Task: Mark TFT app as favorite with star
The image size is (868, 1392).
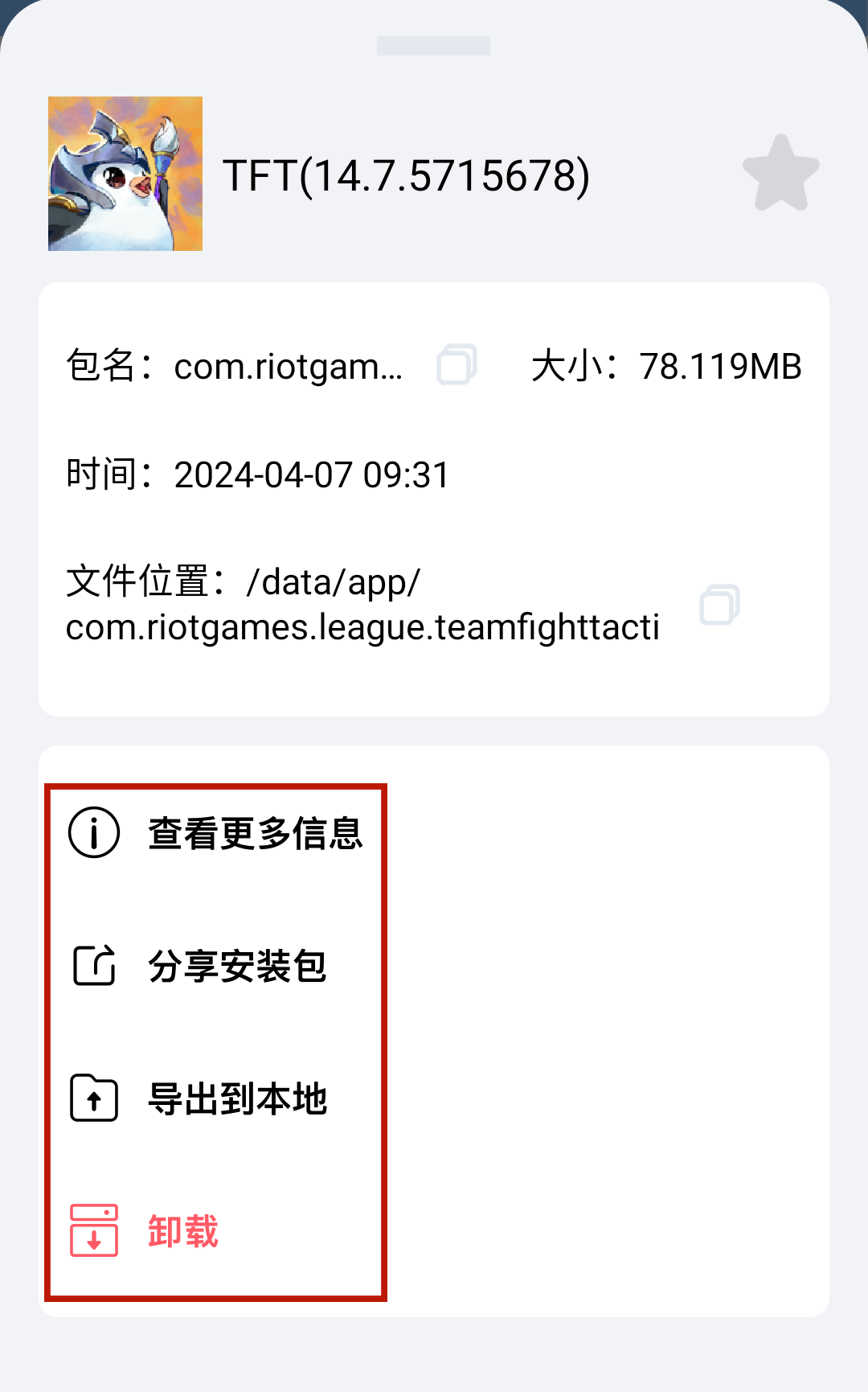Action: coord(780,174)
